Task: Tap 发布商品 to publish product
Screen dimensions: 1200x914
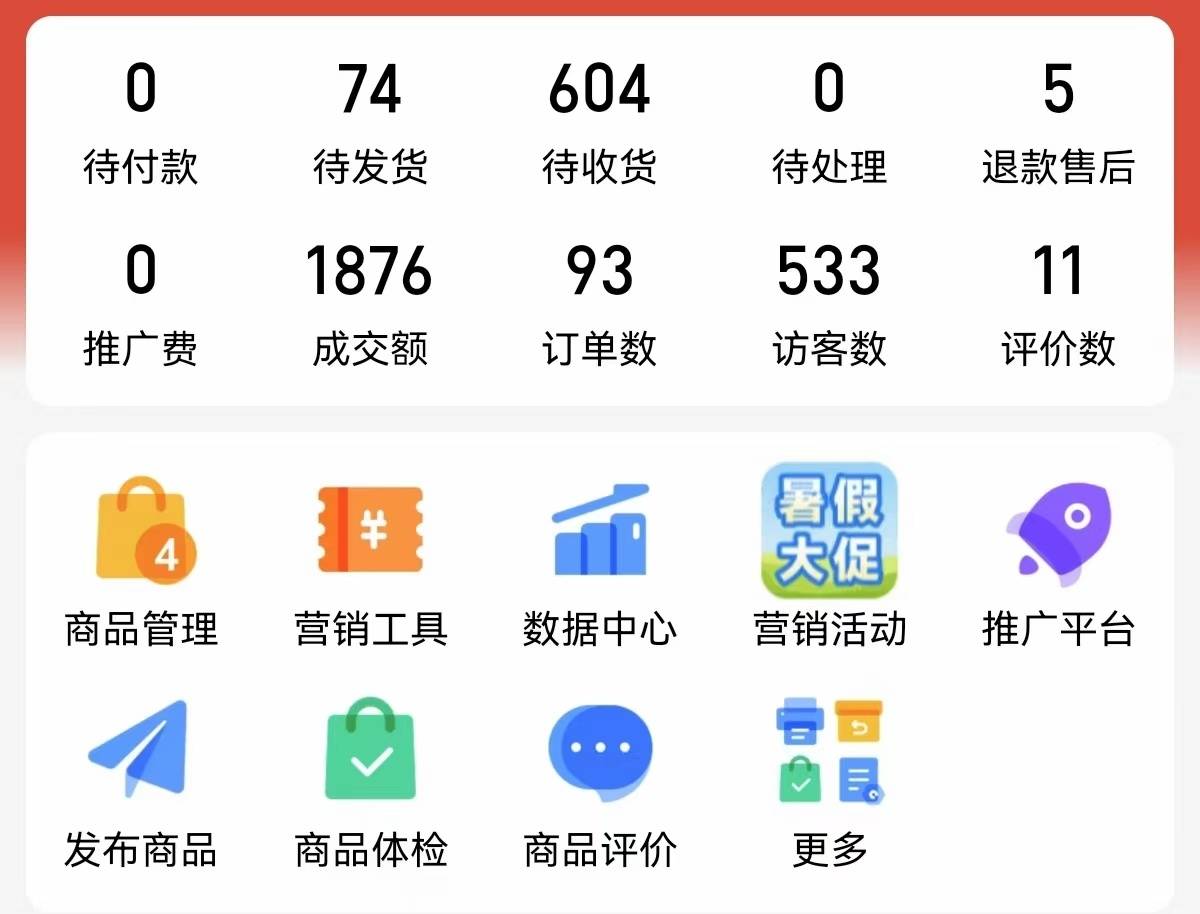Action: 140,780
